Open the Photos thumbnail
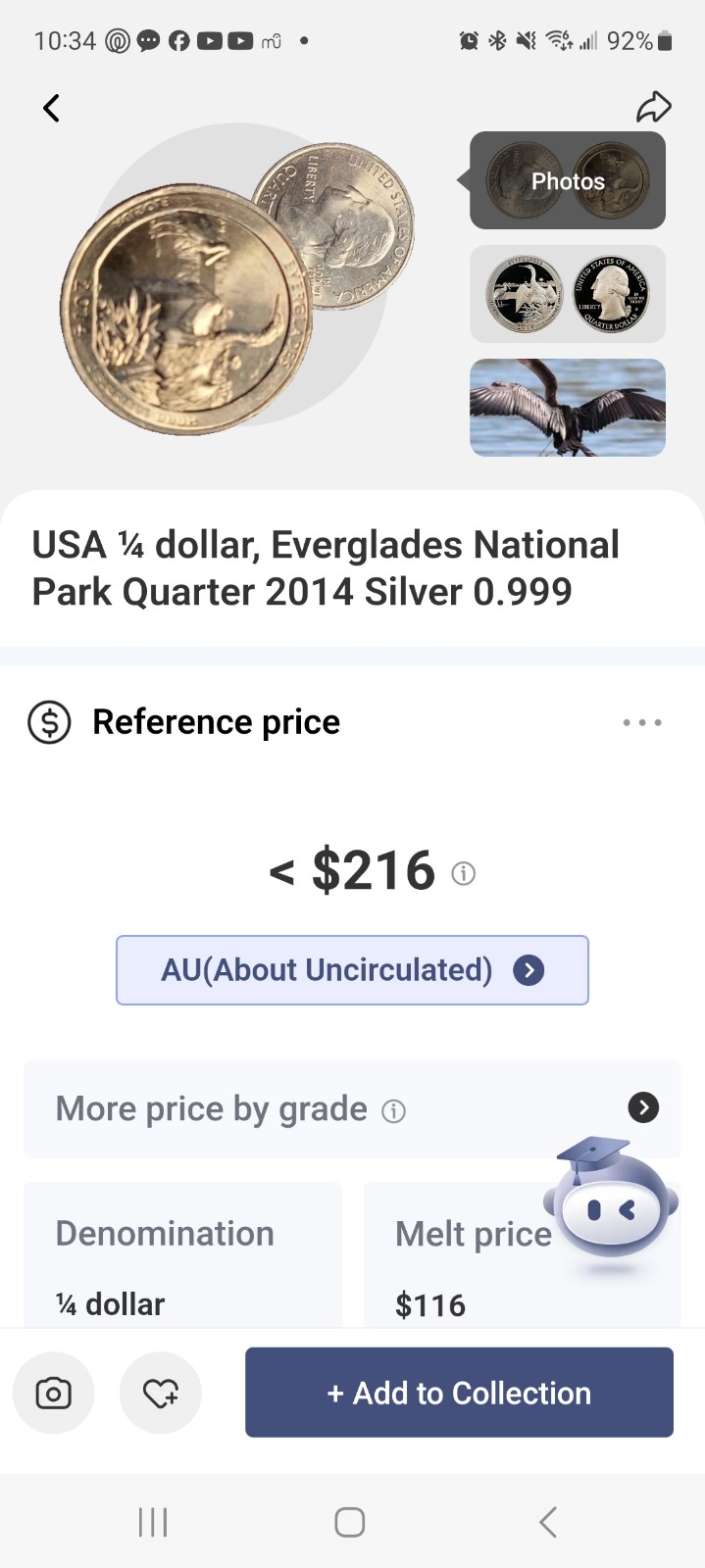 click(568, 180)
